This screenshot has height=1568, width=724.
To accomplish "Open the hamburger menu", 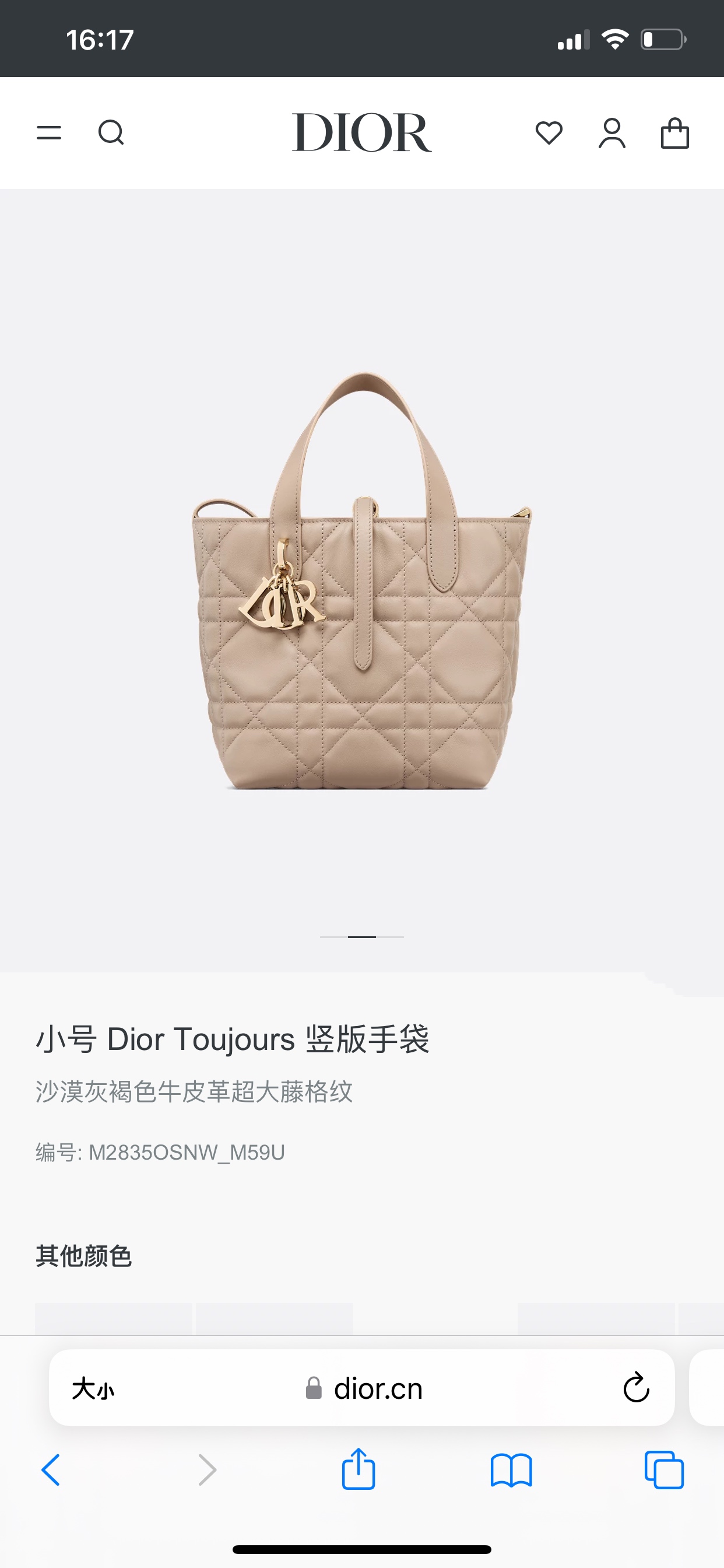I will 48,132.
